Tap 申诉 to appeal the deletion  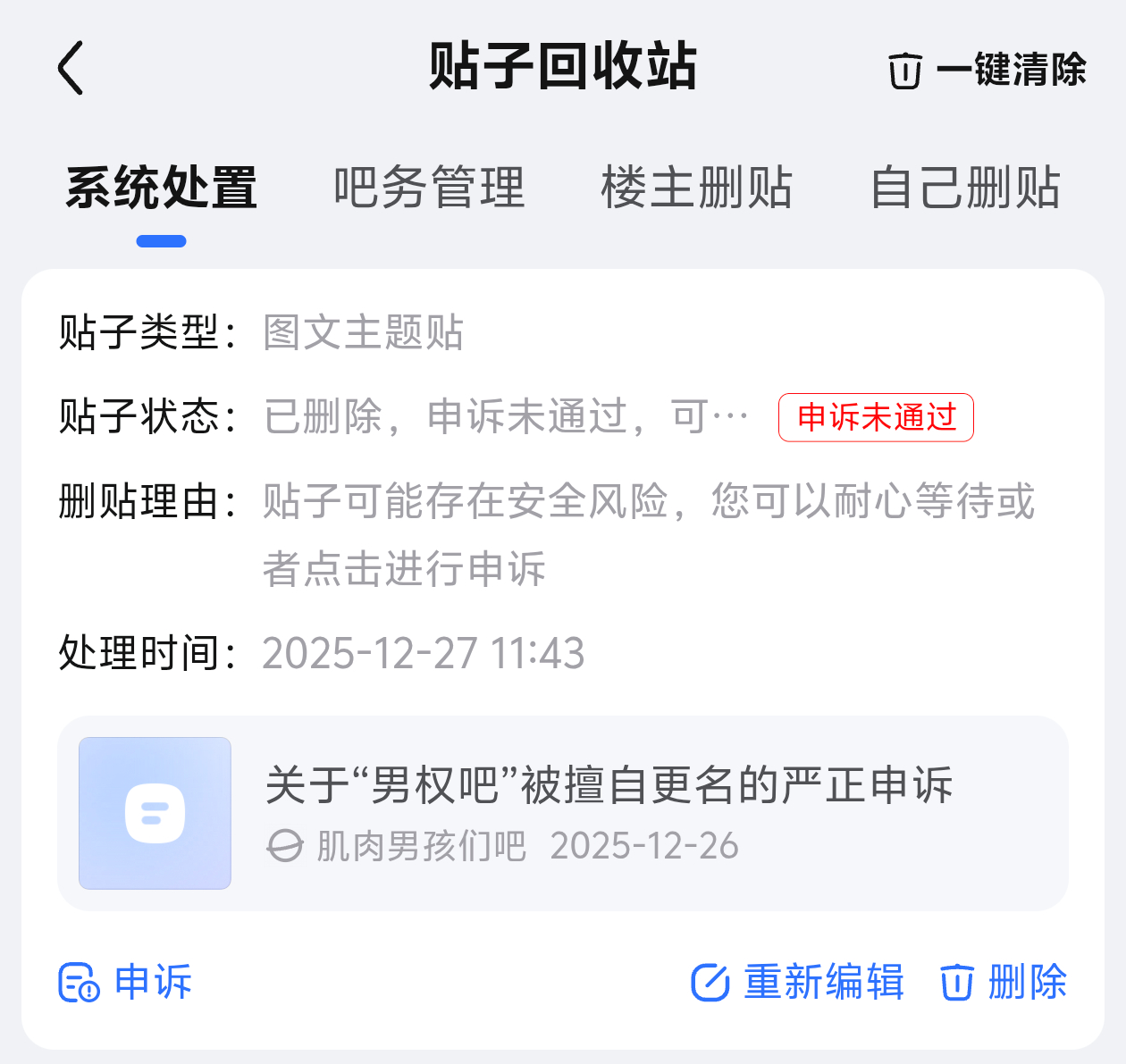(x=125, y=982)
